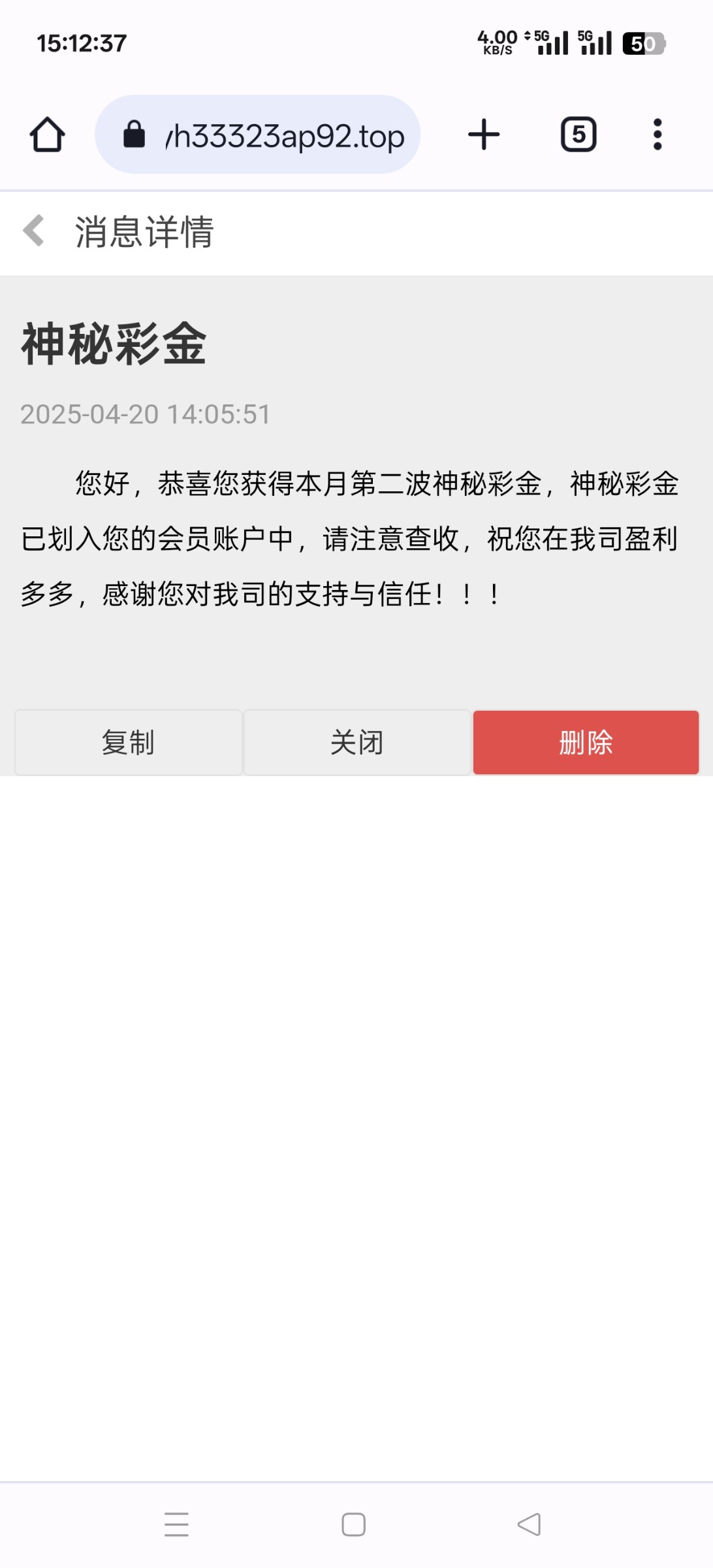Viewport: 713px width, 1568px height.
Task: Tap the system back triangle
Action: pyautogui.click(x=530, y=1524)
